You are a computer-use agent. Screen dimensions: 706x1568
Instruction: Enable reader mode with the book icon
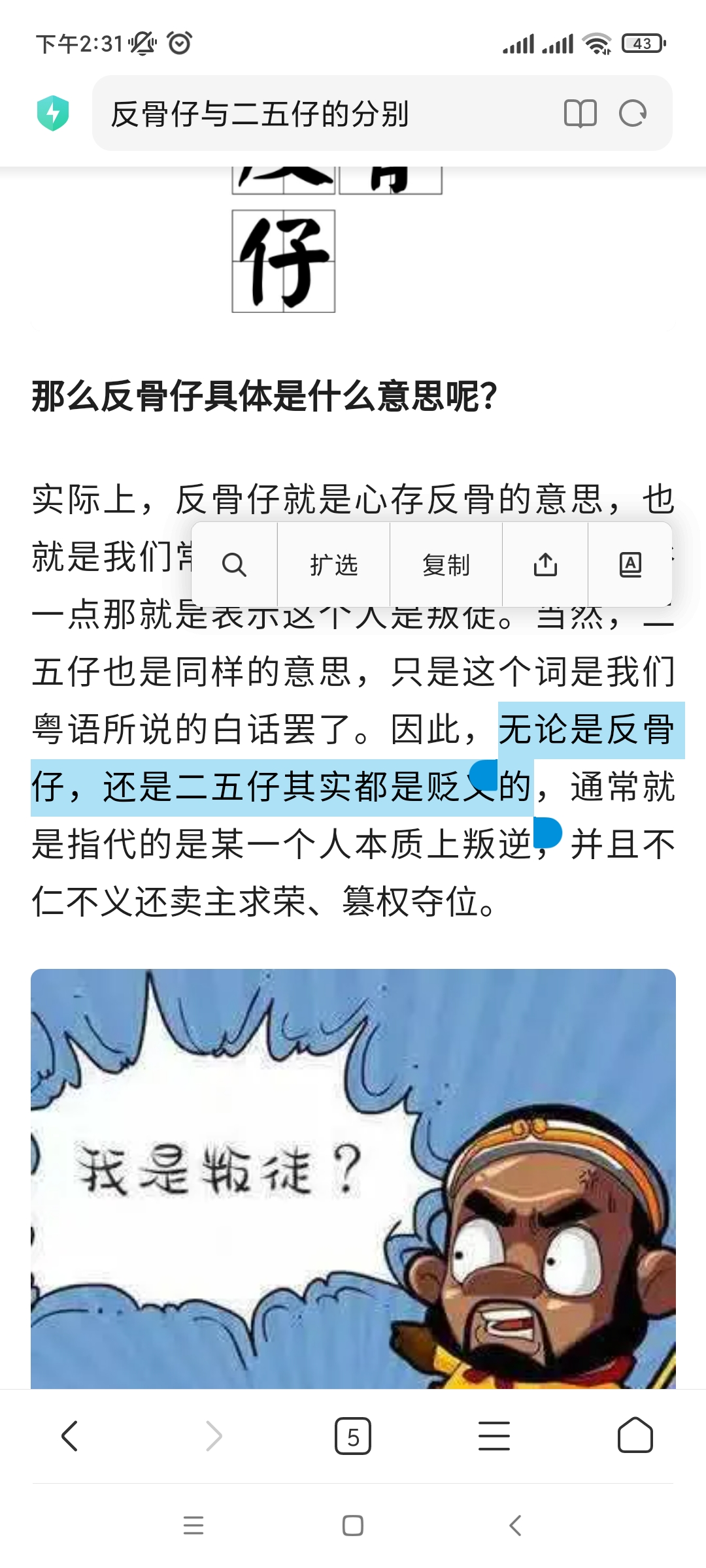(580, 114)
